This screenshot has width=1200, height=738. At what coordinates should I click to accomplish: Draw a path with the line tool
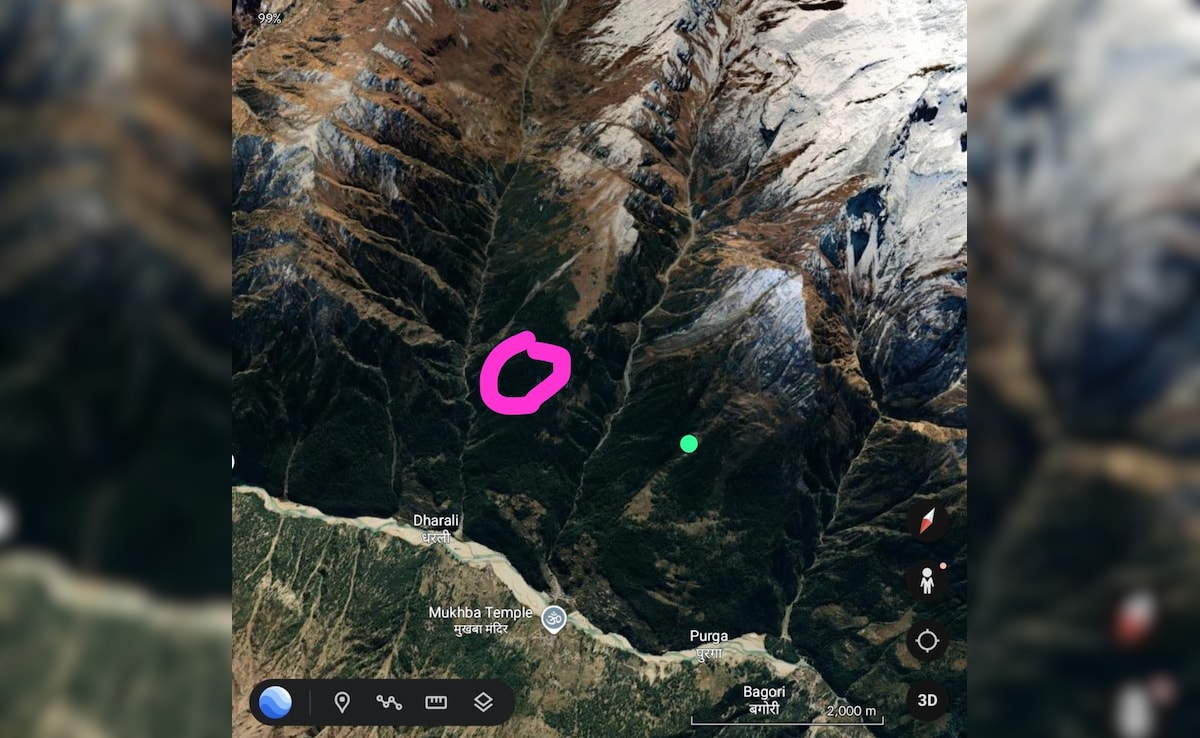(x=389, y=702)
